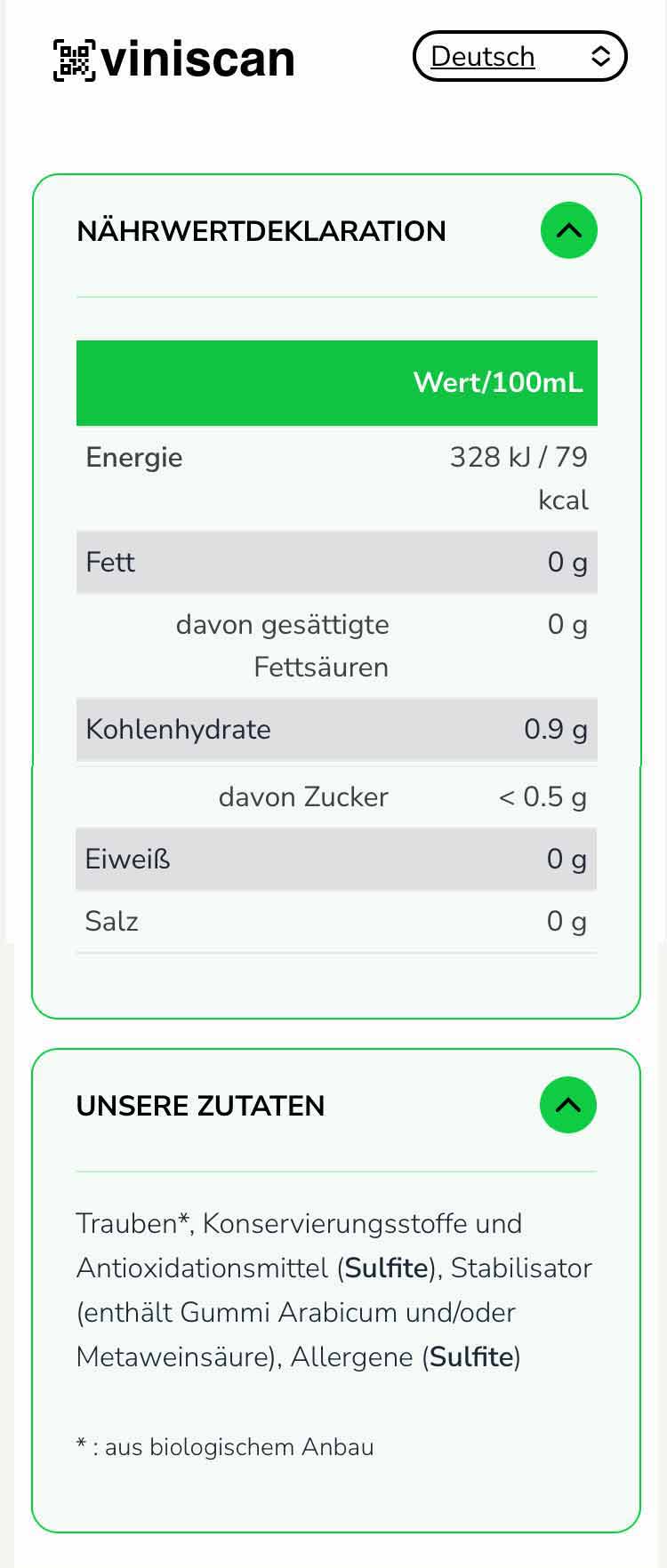
Task: Open the Deutsch language dropdown
Action: 519,57
